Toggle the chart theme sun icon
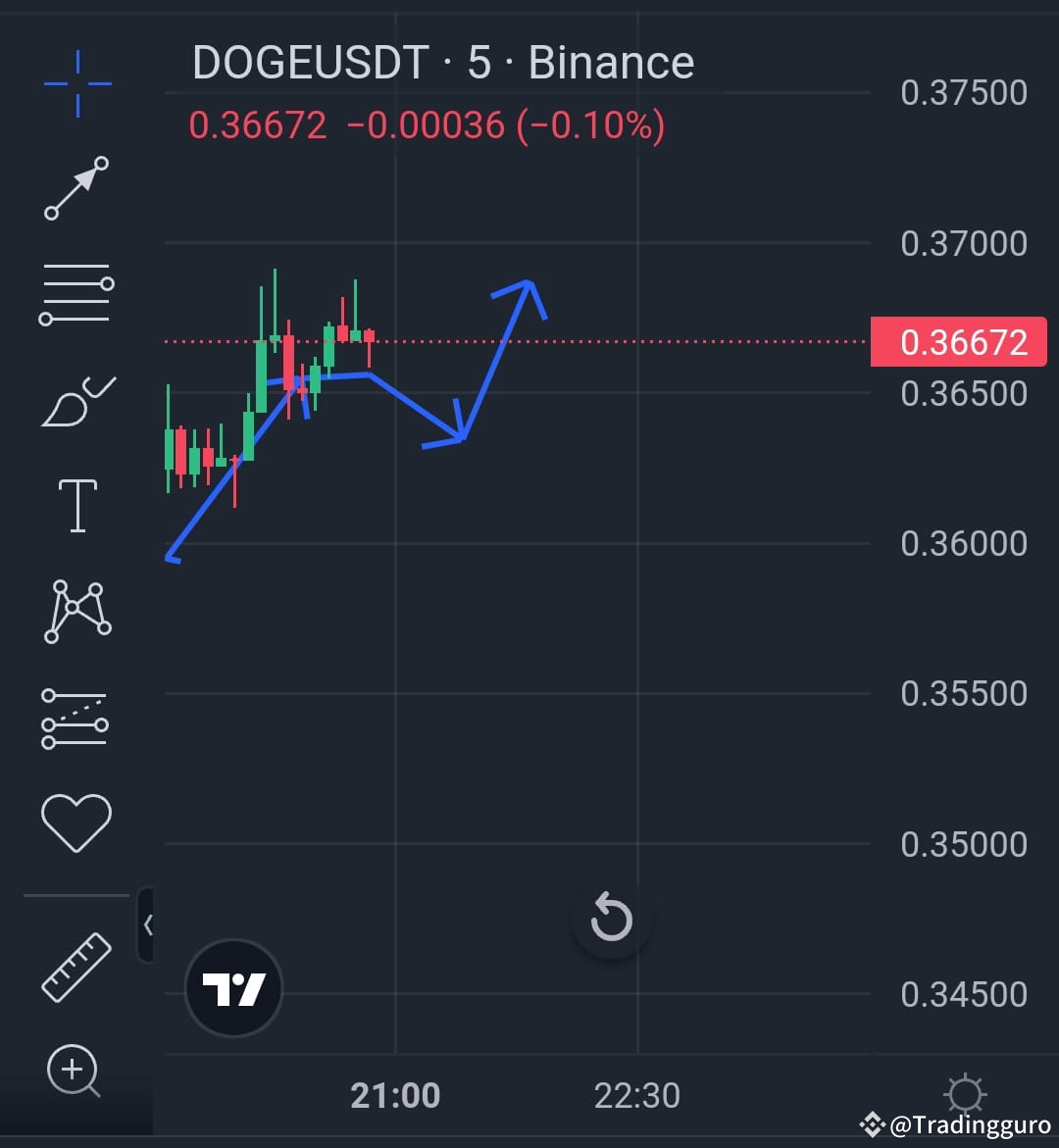The height and width of the screenshot is (1148, 1059). point(966,1094)
